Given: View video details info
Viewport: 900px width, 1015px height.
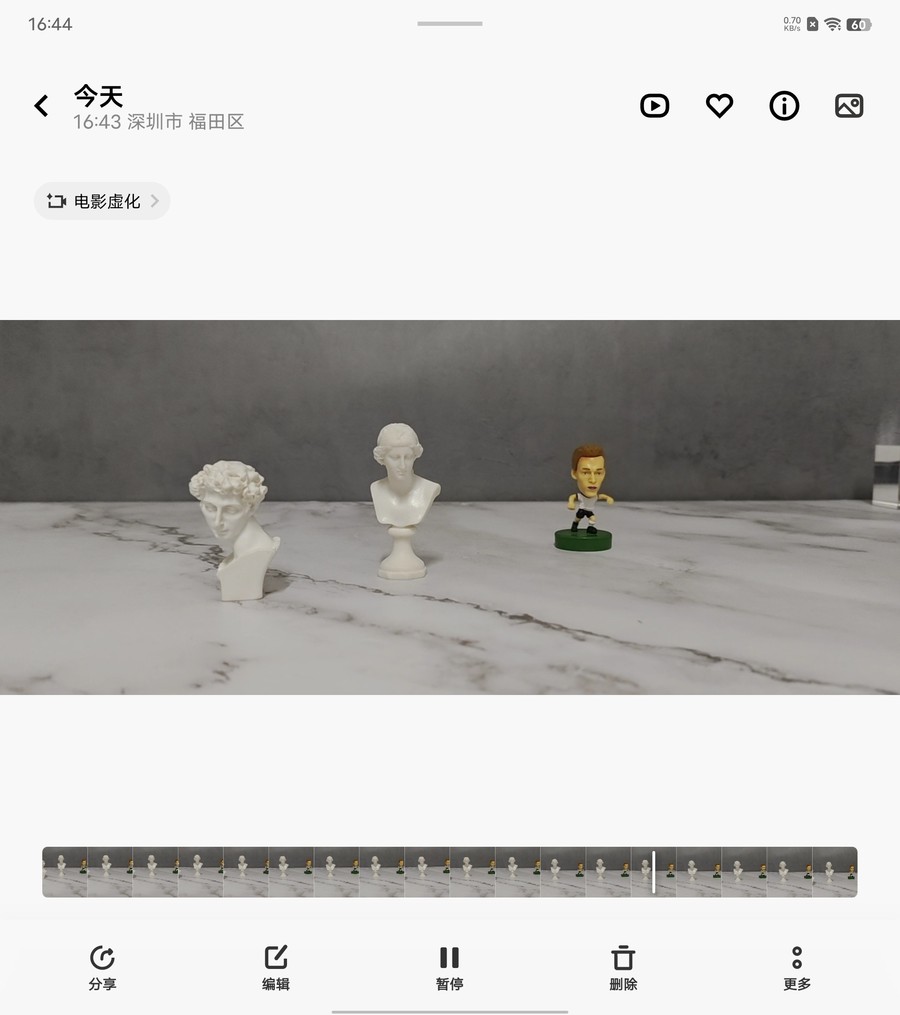Looking at the screenshot, I should click(784, 106).
